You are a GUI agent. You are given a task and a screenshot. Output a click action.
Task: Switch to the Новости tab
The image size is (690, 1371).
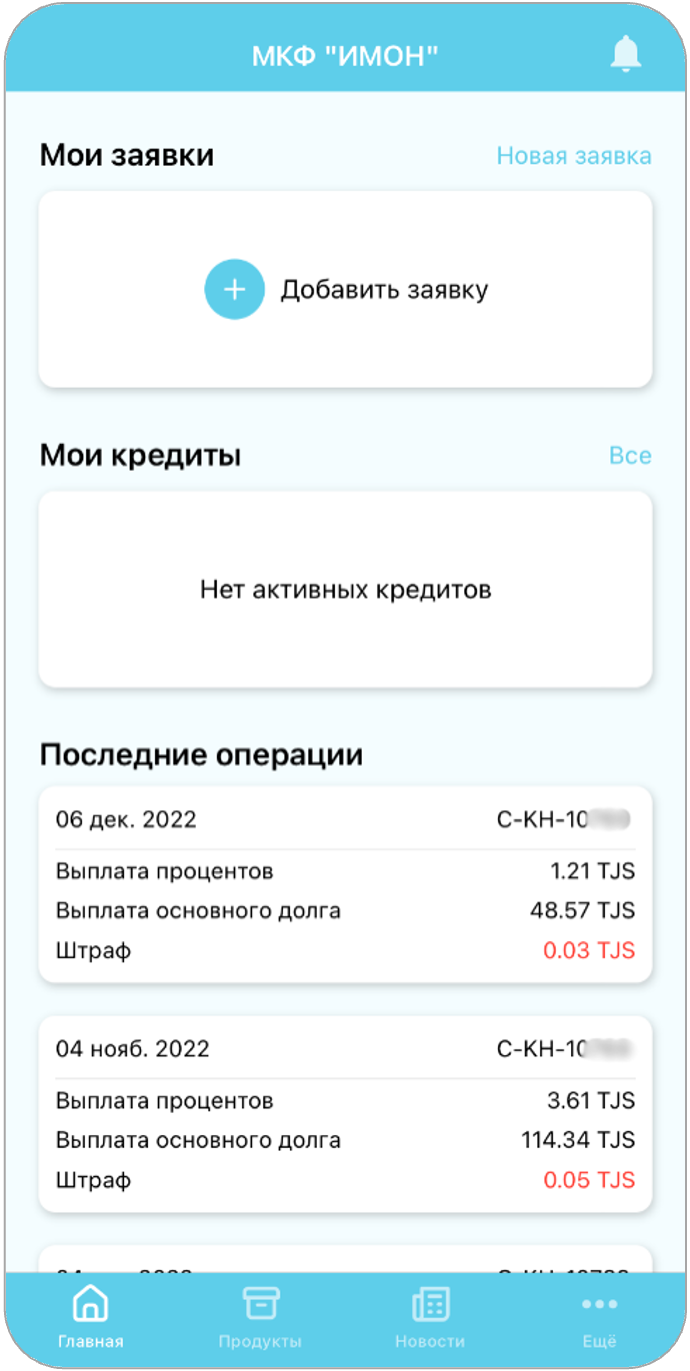[x=430, y=1318]
